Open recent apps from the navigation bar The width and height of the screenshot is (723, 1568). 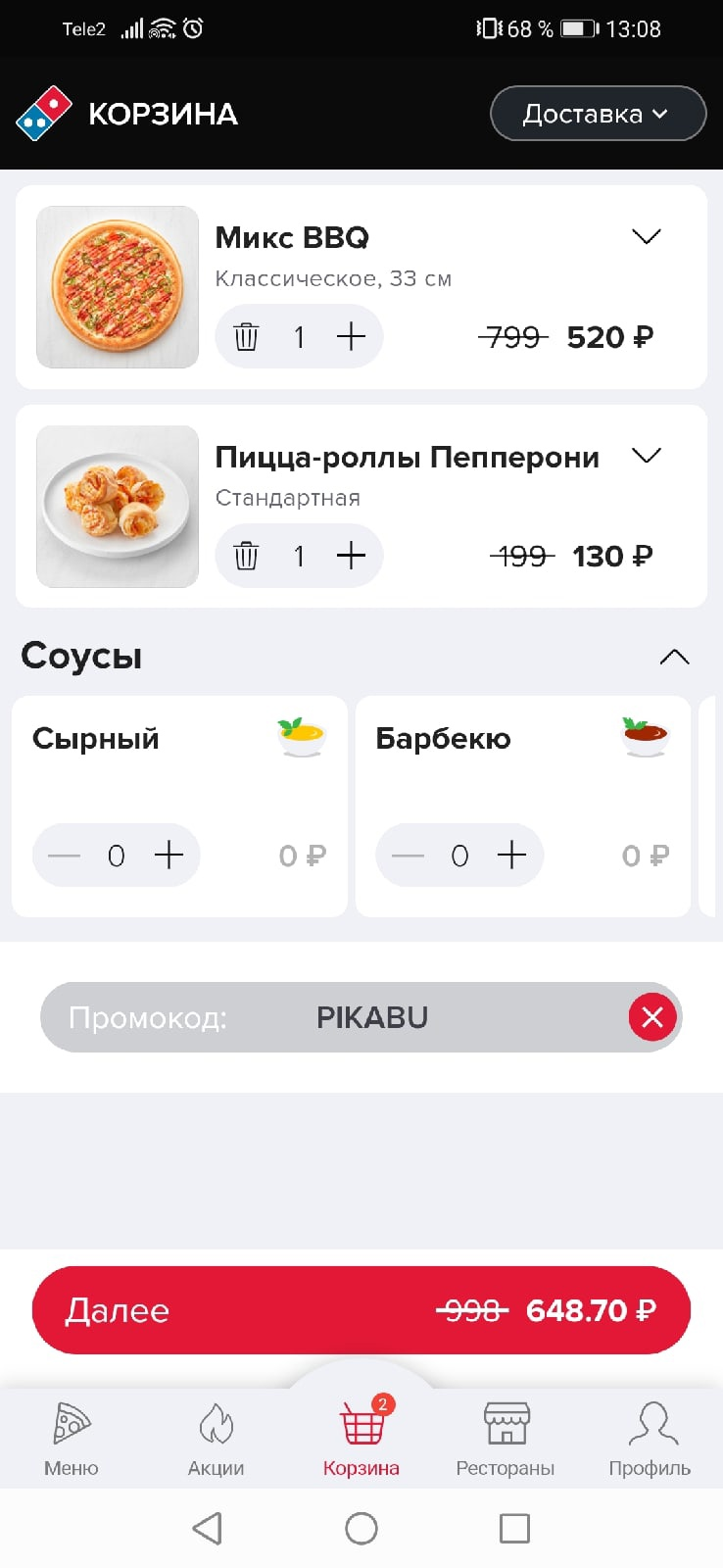pos(514,1528)
